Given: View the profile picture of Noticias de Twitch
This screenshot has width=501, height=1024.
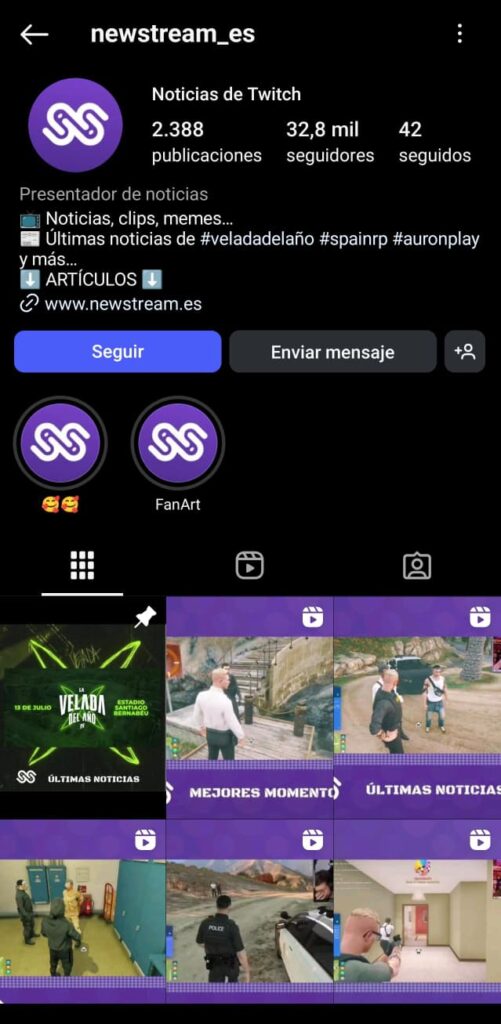Looking at the screenshot, I should click(75, 125).
